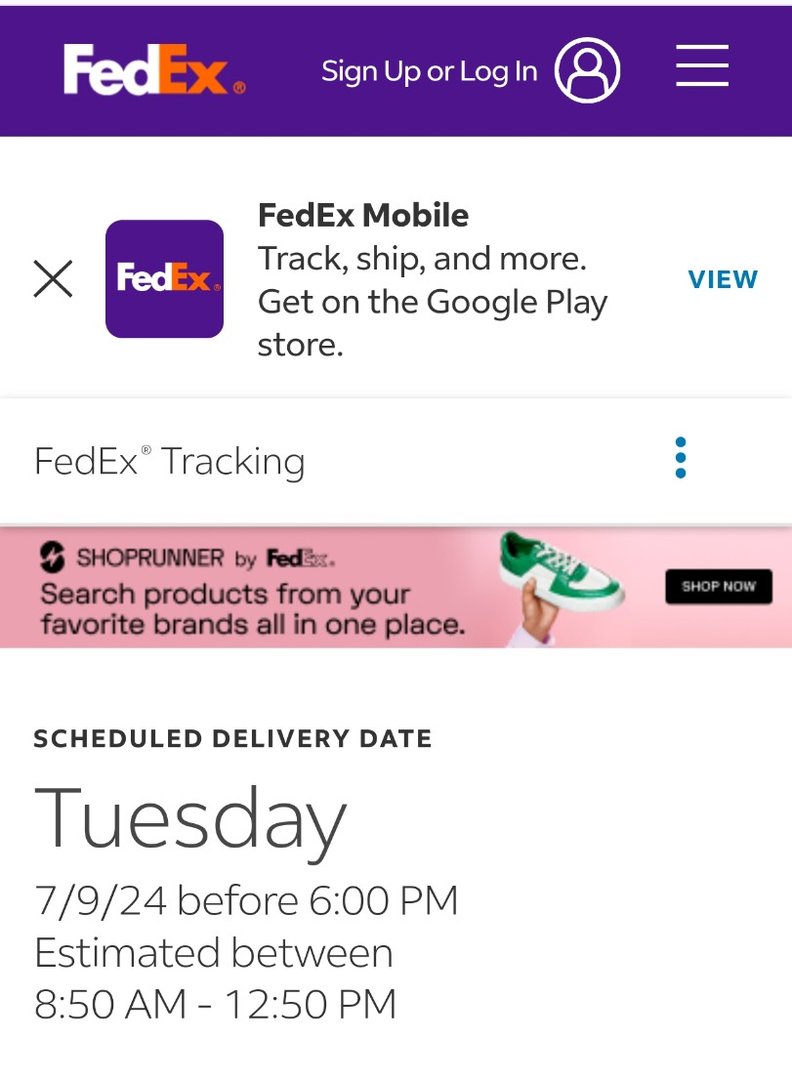Tap the FedEx logo to go home
Image resolution: width=792 pixels, height=1080 pixels.
point(154,70)
